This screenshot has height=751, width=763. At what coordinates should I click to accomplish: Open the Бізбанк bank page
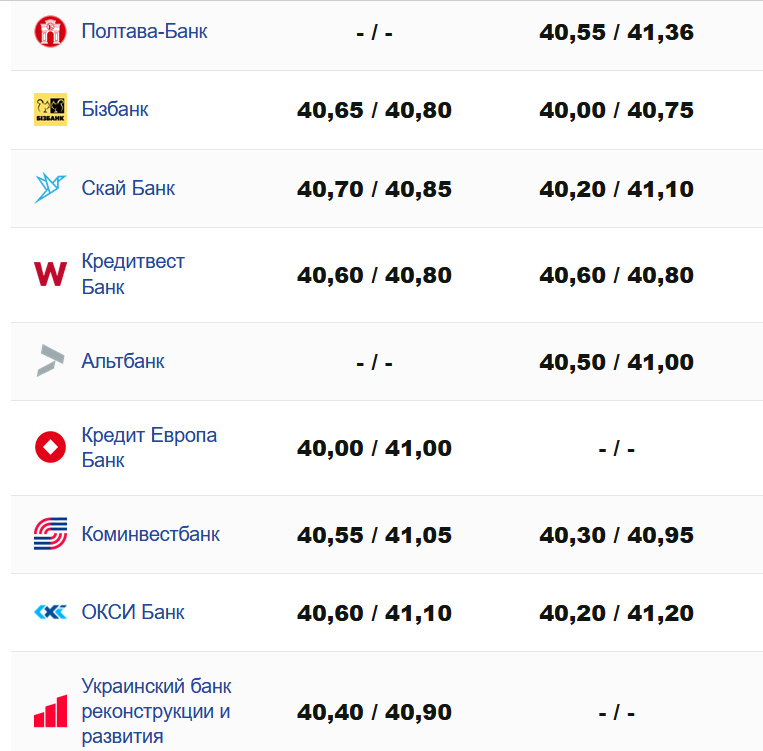click(115, 109)
